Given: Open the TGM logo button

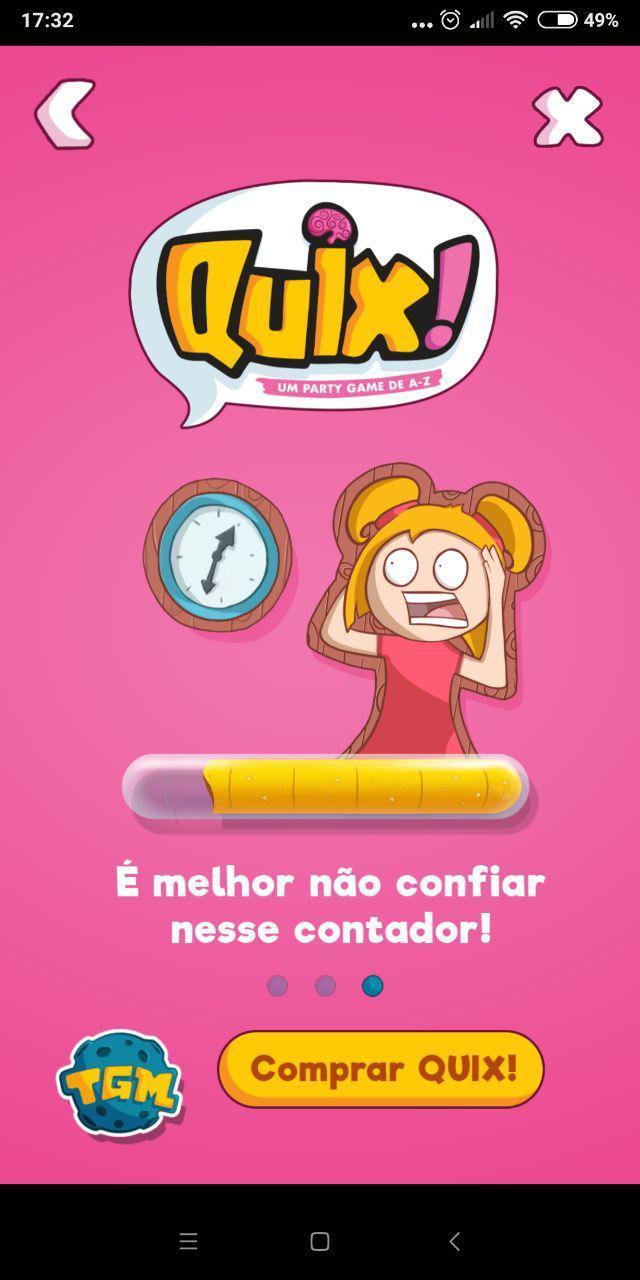Looking at the screenshot, I should [x=120, y=1084].
